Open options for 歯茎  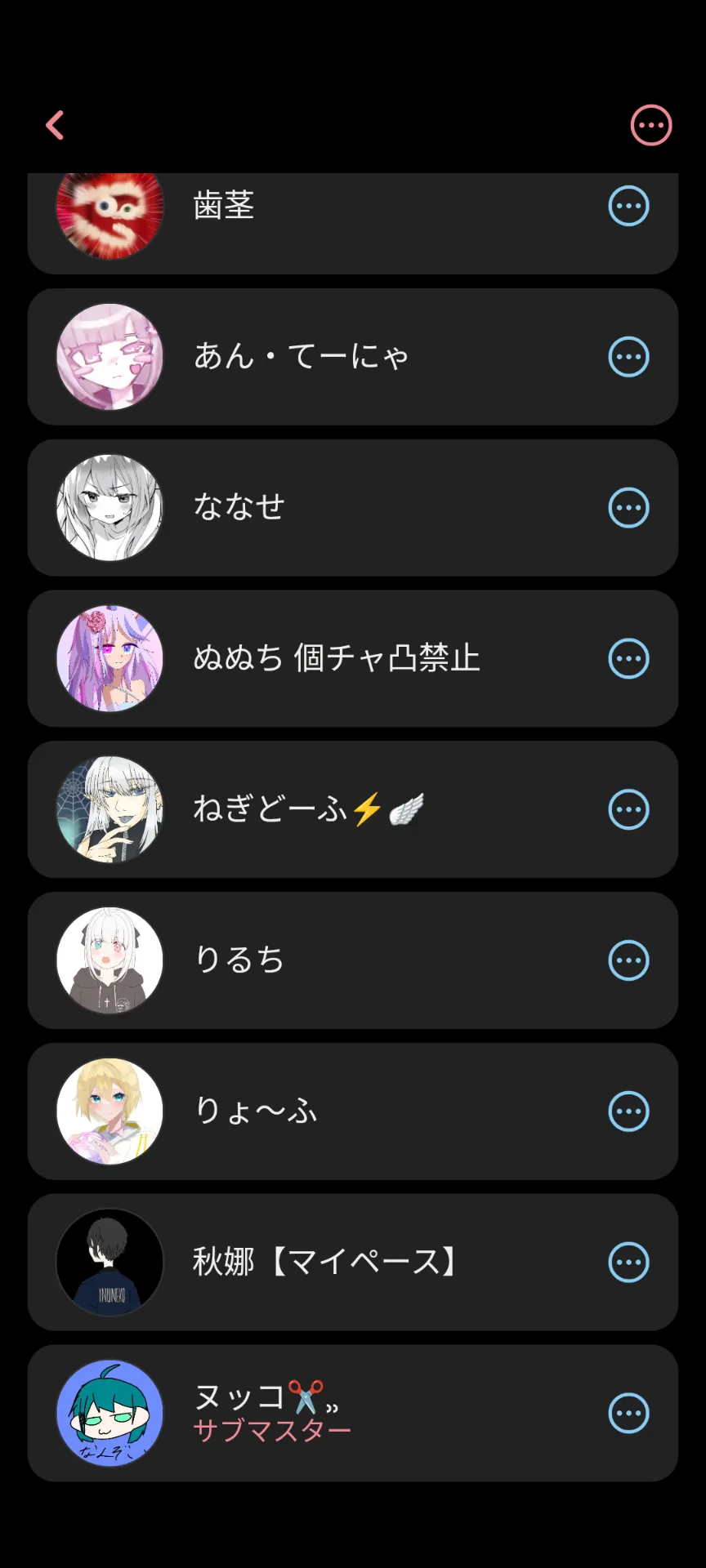(x=629, y=206)
